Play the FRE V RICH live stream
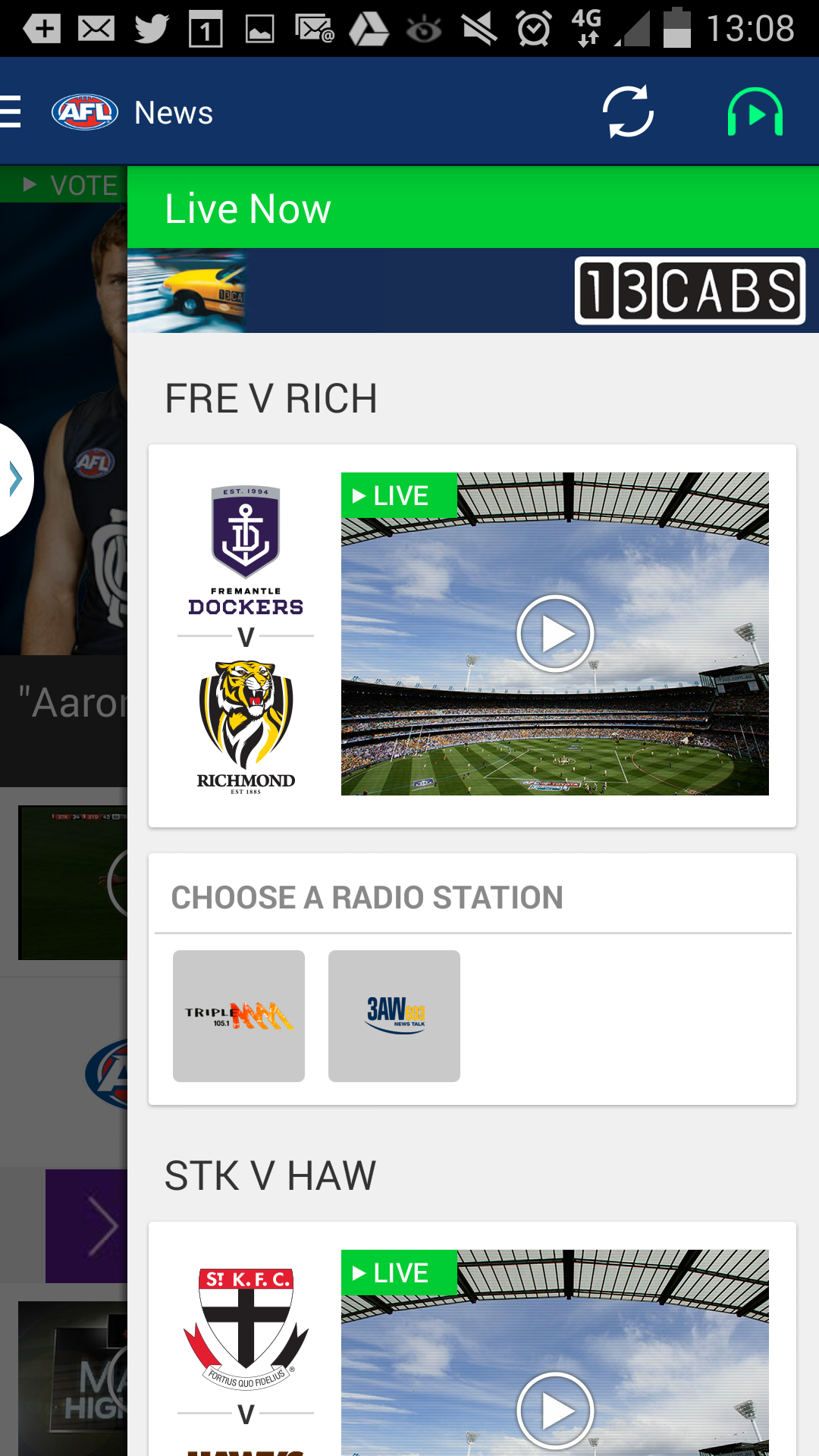 tap(555, 634)
